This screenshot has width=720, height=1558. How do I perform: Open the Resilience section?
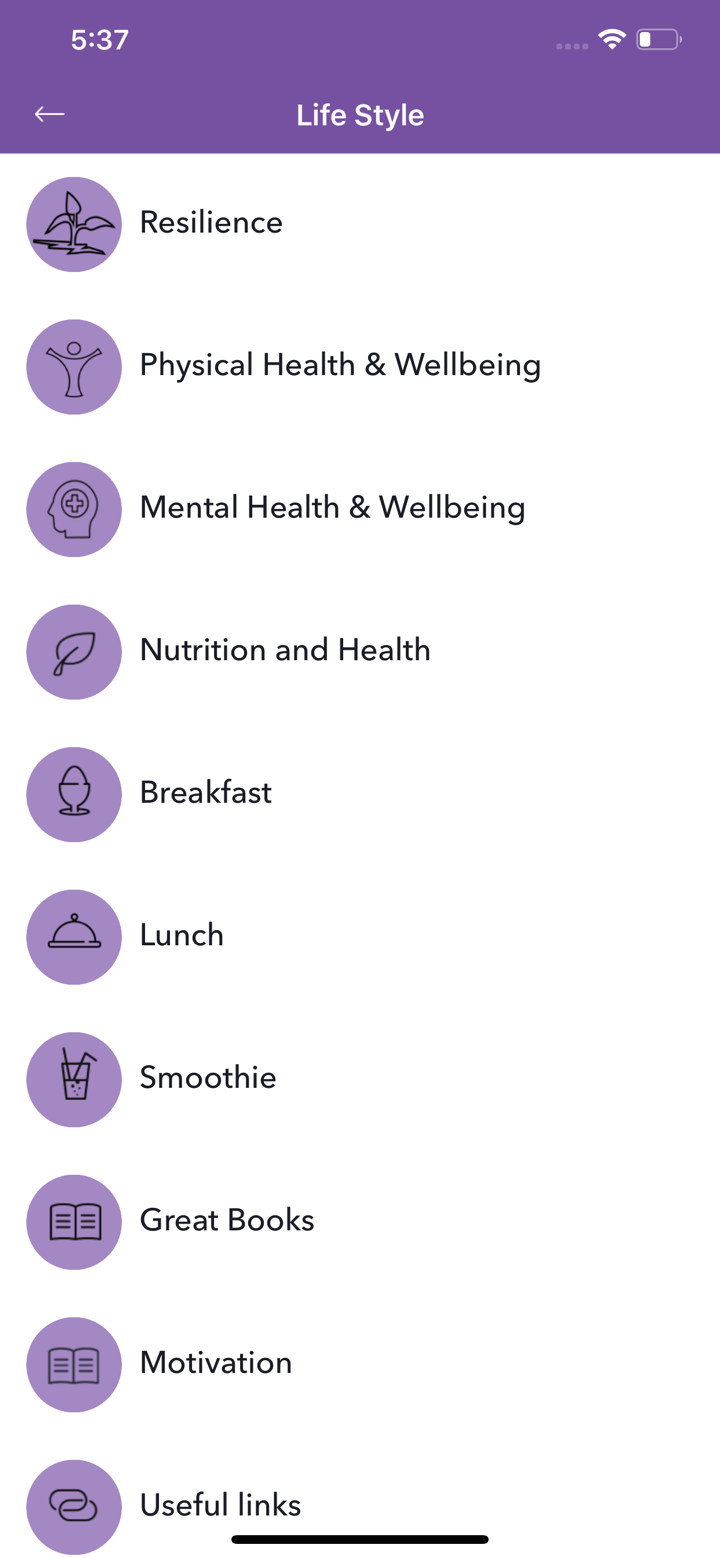[x=211, y=222]
